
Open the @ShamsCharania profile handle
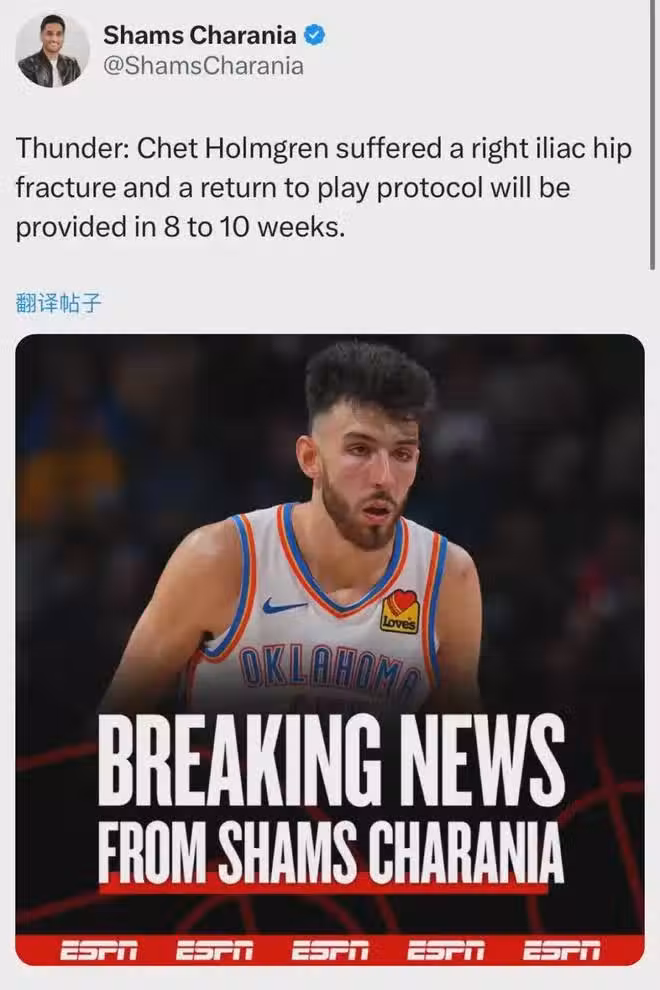203,66
